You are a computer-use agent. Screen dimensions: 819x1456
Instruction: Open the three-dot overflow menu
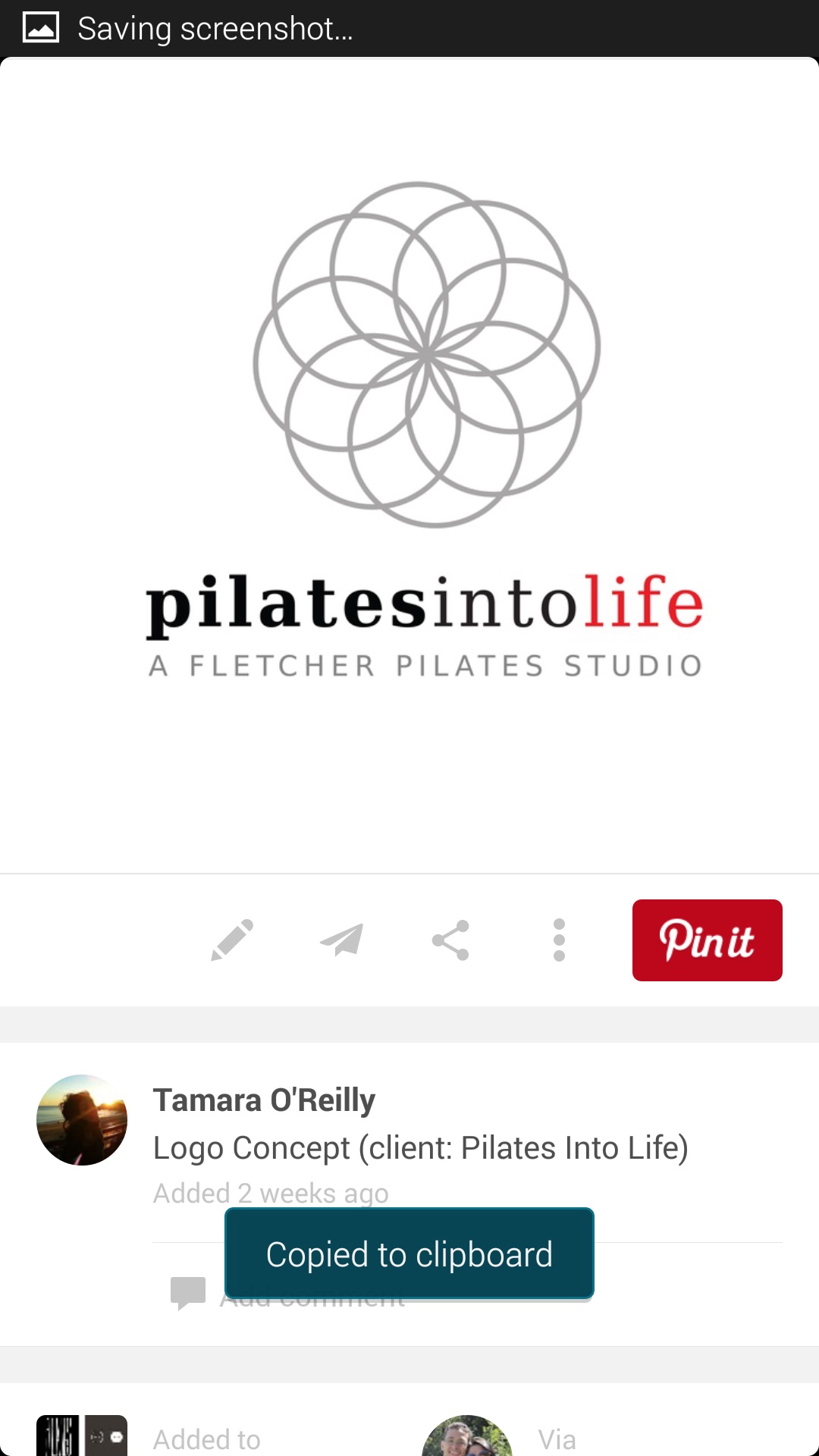(560, 940)
